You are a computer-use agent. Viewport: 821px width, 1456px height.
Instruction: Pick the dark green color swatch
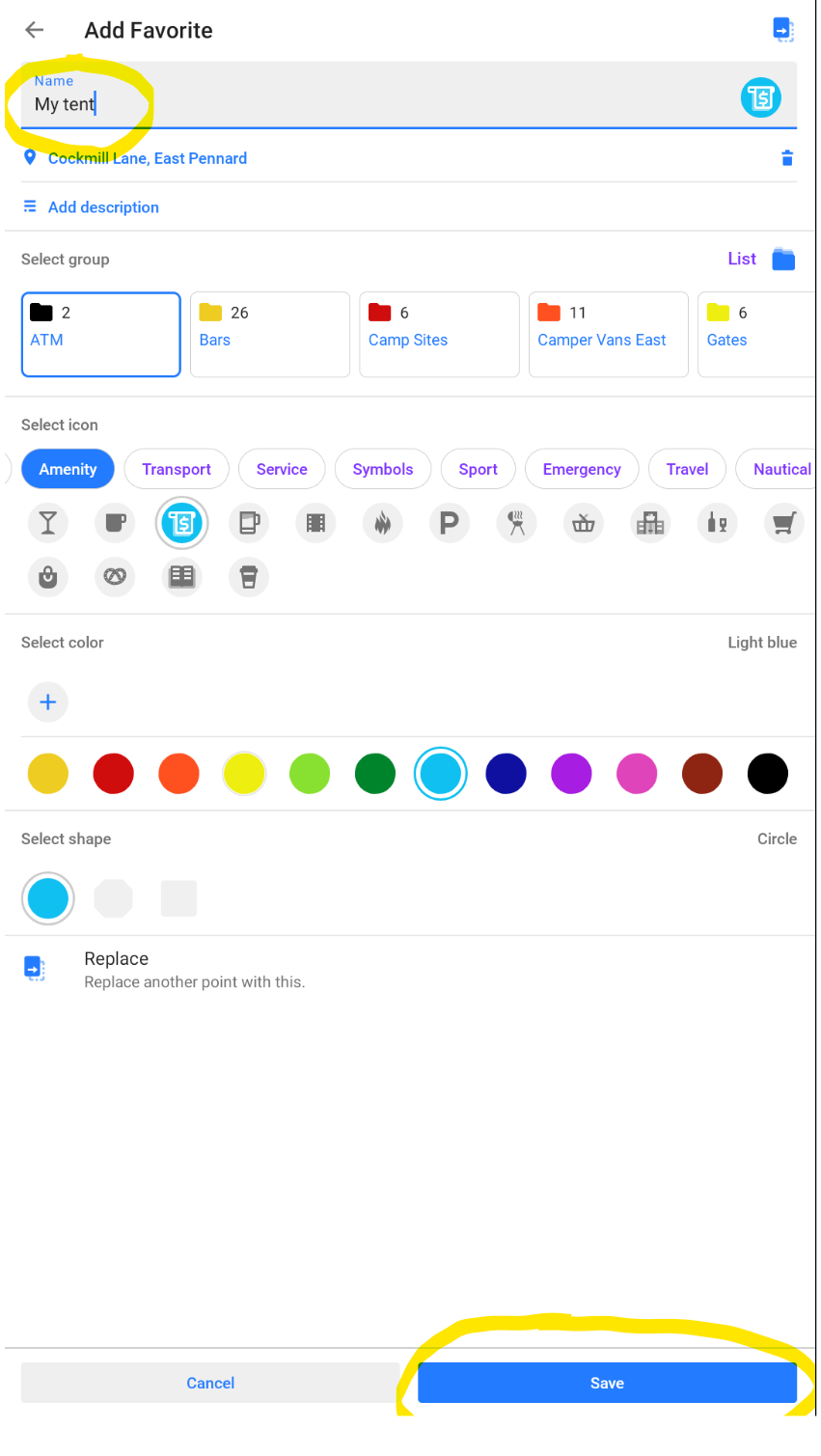pyautogui.click(x=375, y=774)
